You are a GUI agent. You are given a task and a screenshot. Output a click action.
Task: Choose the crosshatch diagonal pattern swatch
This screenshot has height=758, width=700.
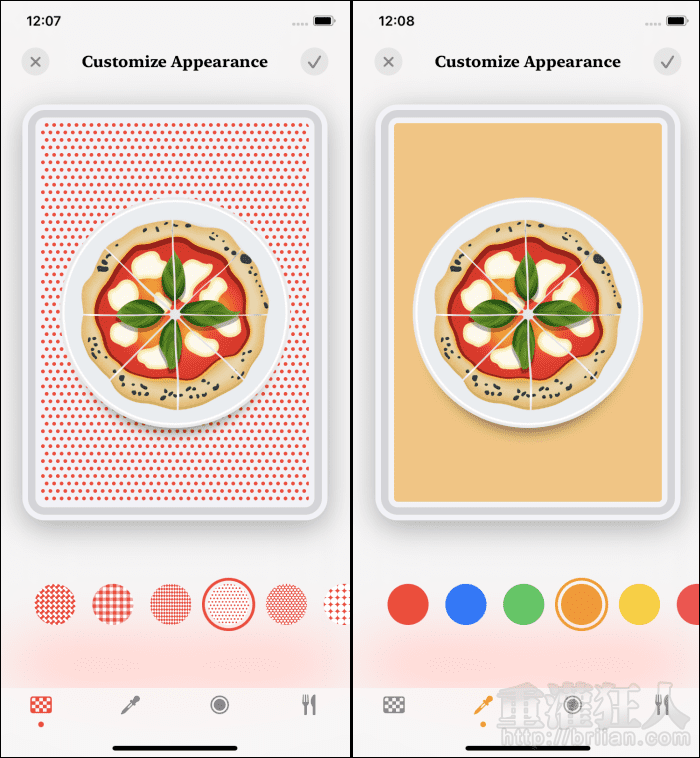tap(55, 604)
